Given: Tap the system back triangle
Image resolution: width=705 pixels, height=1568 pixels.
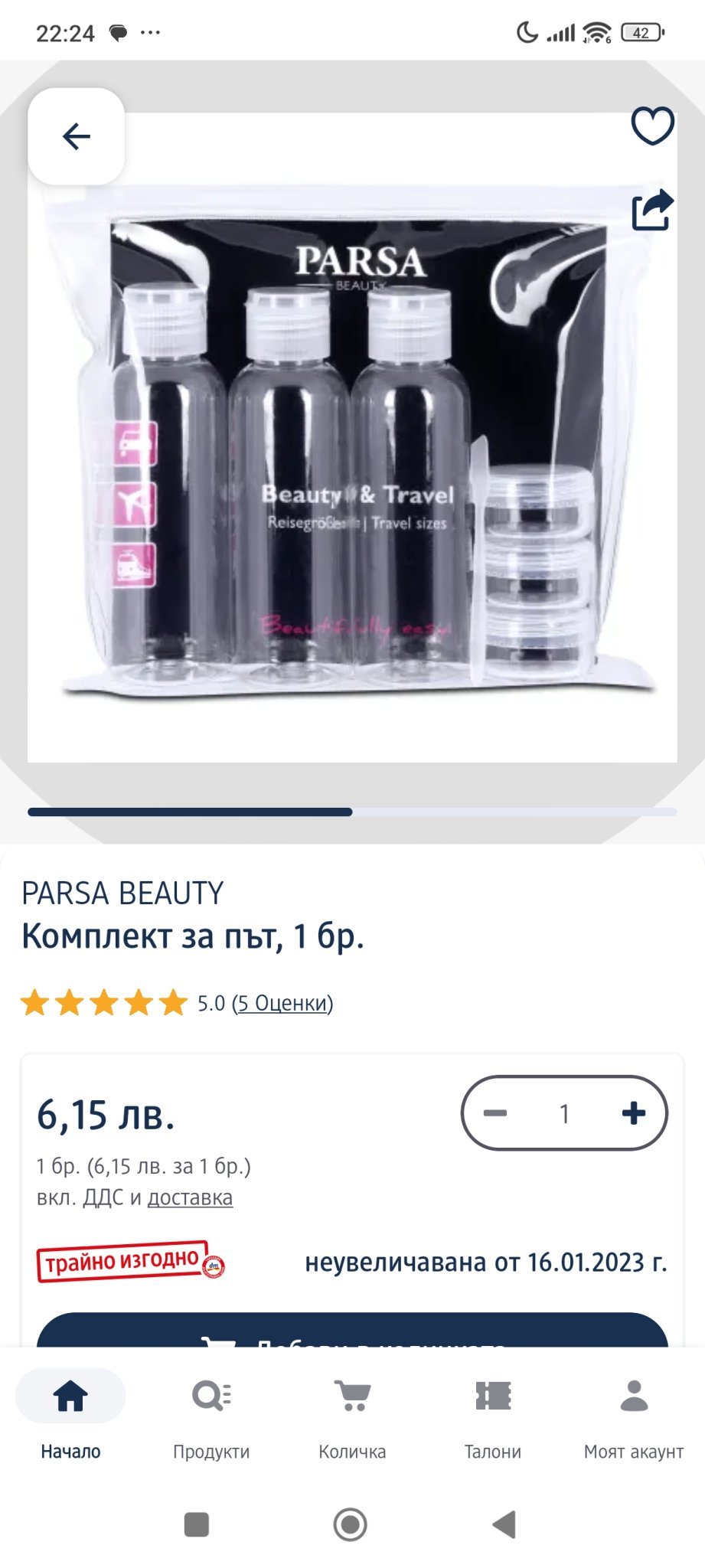Looking at the screenshot, I should [x=504, y=1524].
